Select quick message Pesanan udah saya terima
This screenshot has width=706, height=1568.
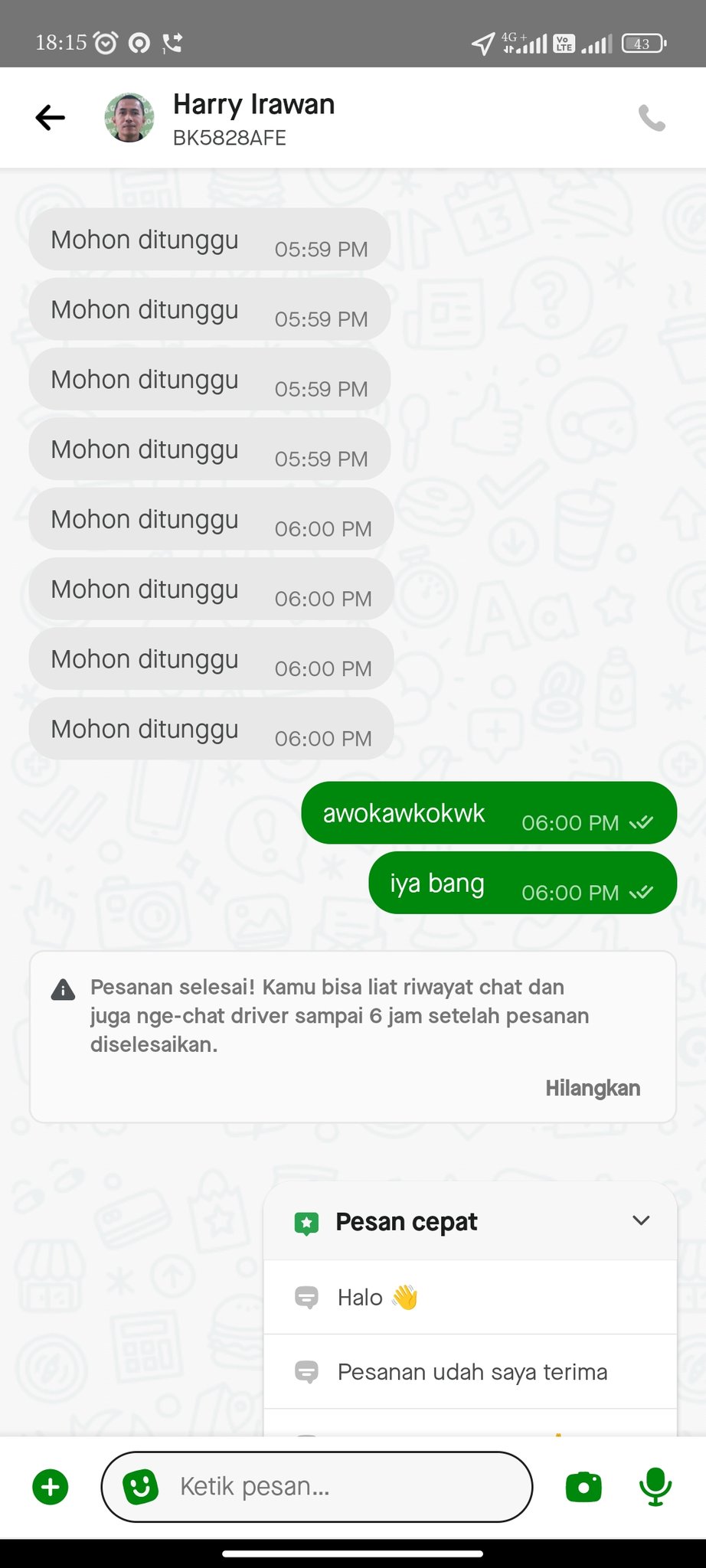[x=471, y=1372]
